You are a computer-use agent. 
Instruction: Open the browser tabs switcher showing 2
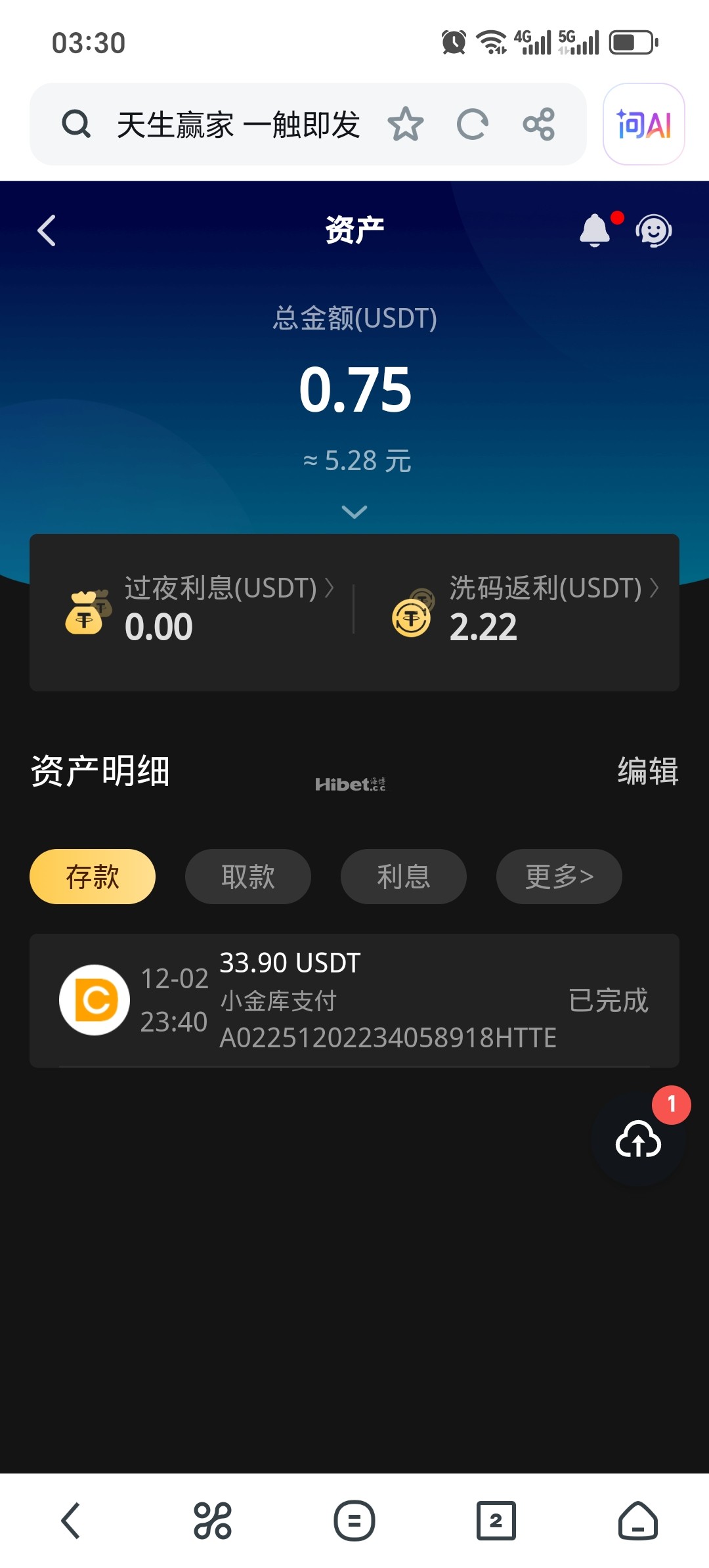click(x=496, y=1520)
